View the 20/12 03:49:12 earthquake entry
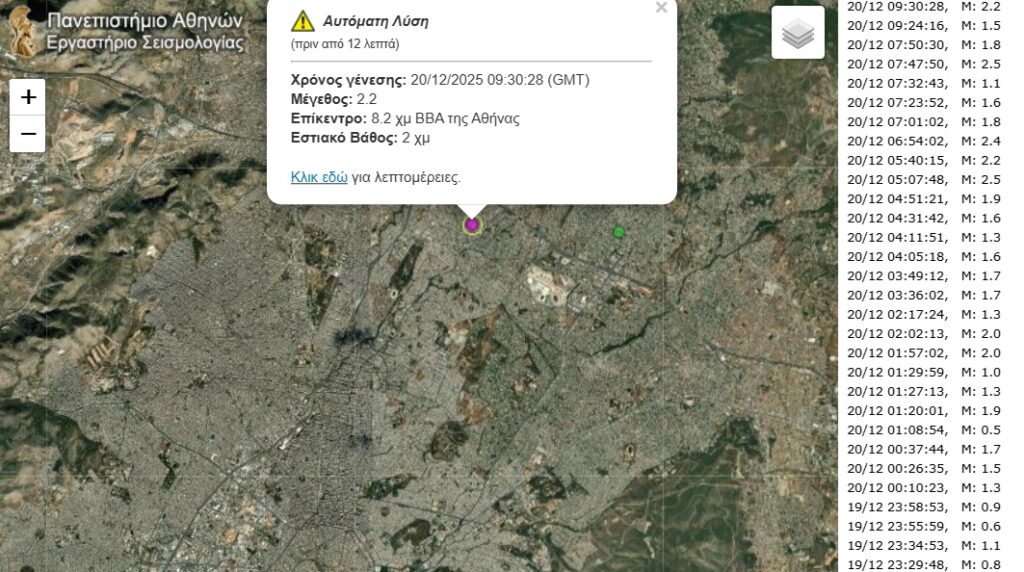 click(927, 275)
